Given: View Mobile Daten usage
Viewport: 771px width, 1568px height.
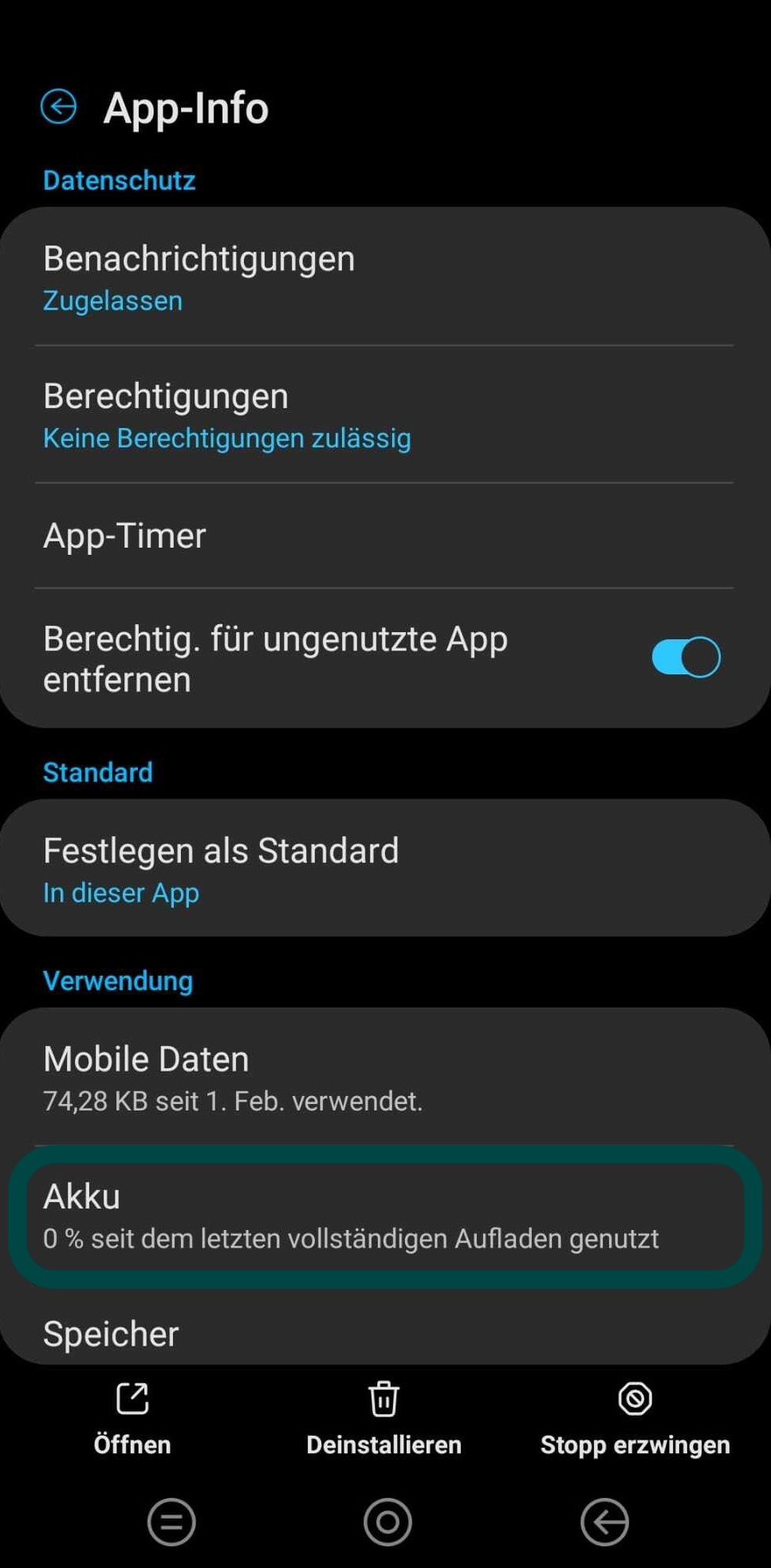Looking at the screenshot, I should 384,1078.
